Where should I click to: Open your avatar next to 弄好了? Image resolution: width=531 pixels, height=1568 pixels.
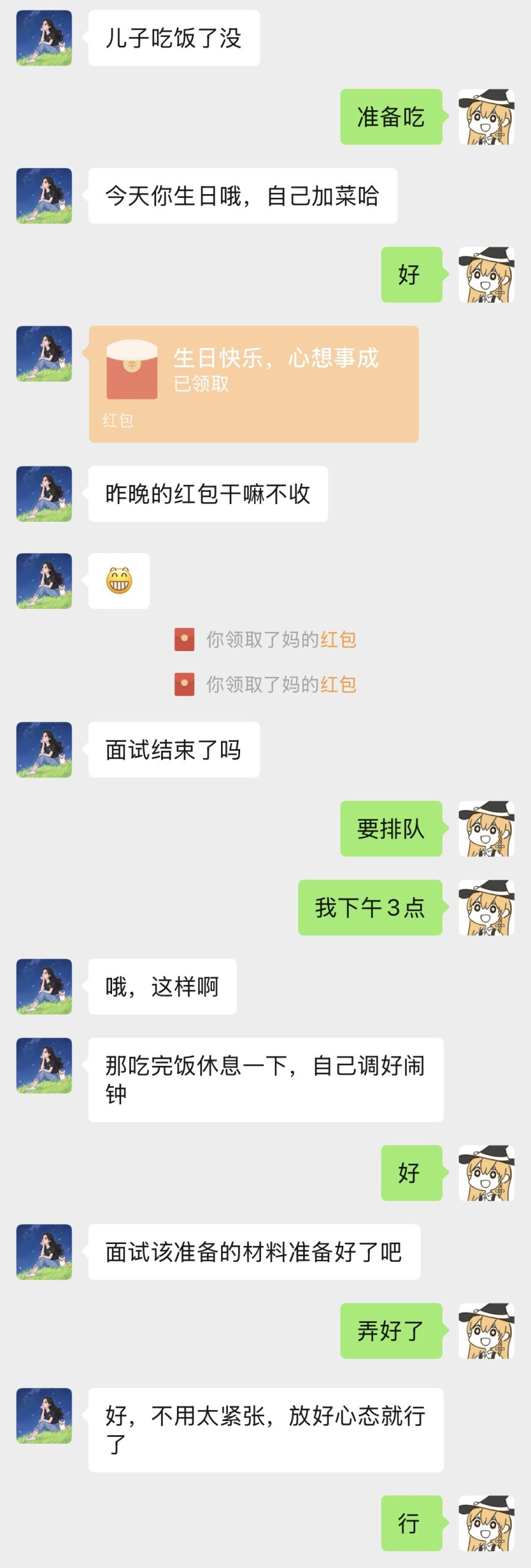tap(486, 1331)
